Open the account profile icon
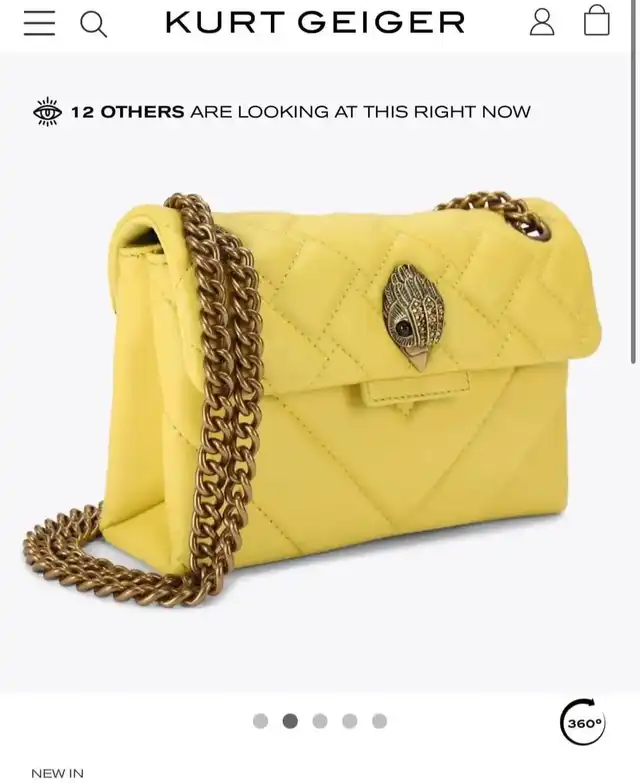 [542, 22]
